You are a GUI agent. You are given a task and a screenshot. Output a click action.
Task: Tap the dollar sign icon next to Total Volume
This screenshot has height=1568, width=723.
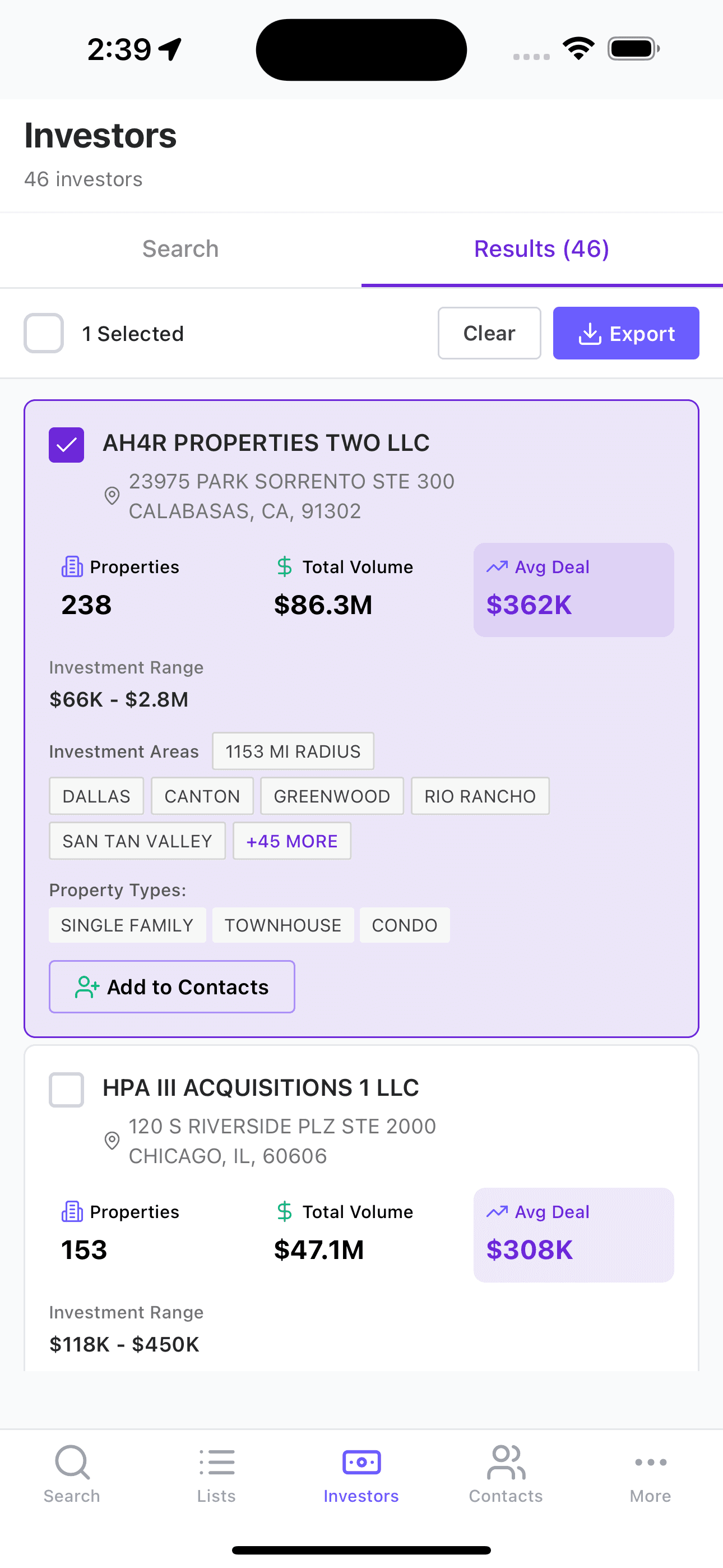click(x=284, y=566)
